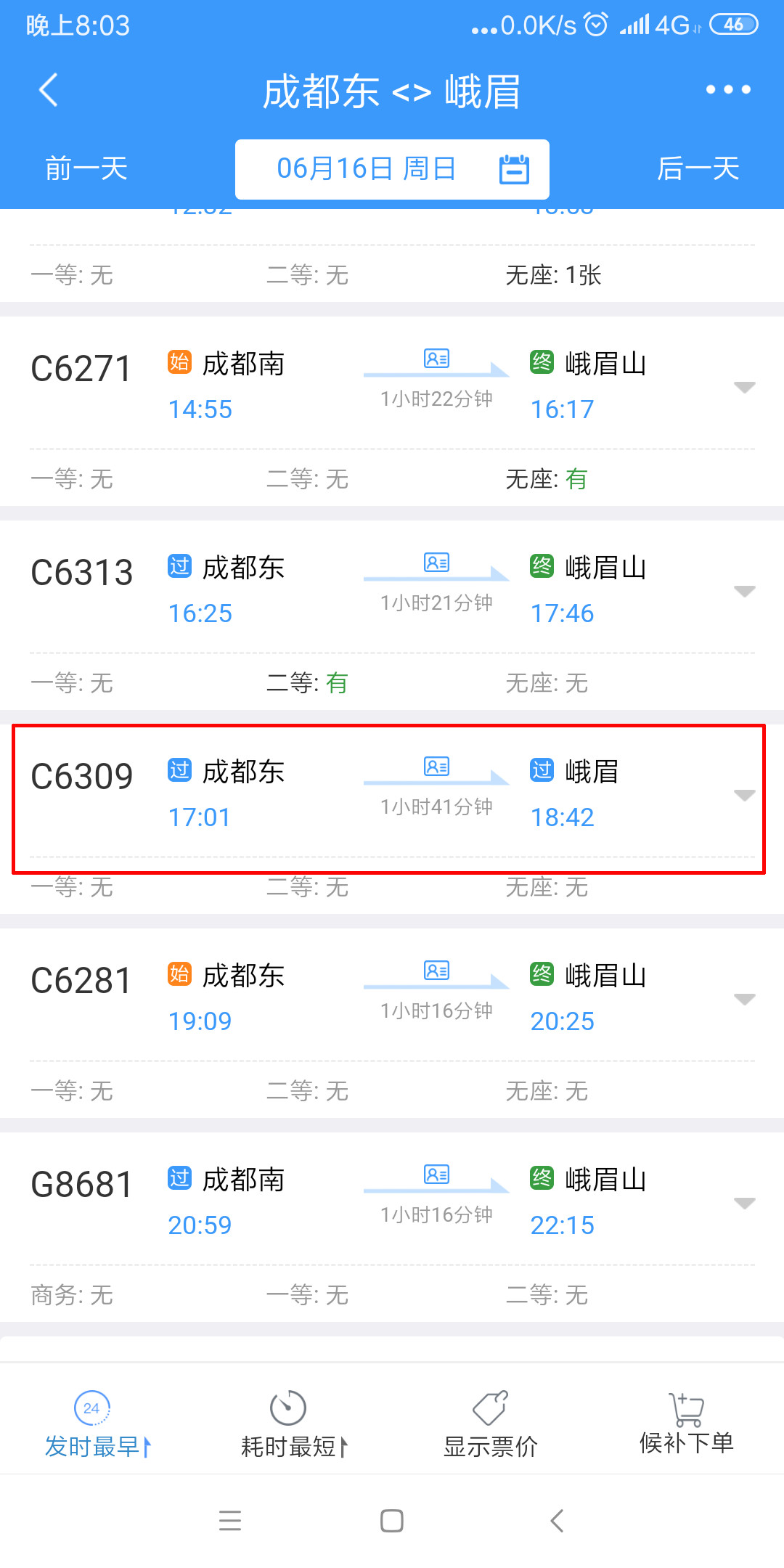The image size is (784, 1568).
Task: Expand the arrow on the C6313 row
Action: click(x=745, y=592)
